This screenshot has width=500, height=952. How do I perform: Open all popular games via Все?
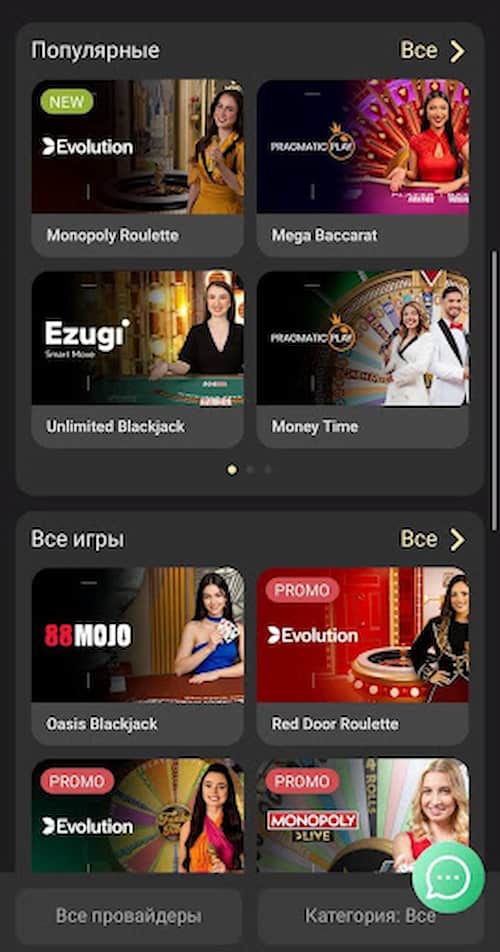click(433, 51)
